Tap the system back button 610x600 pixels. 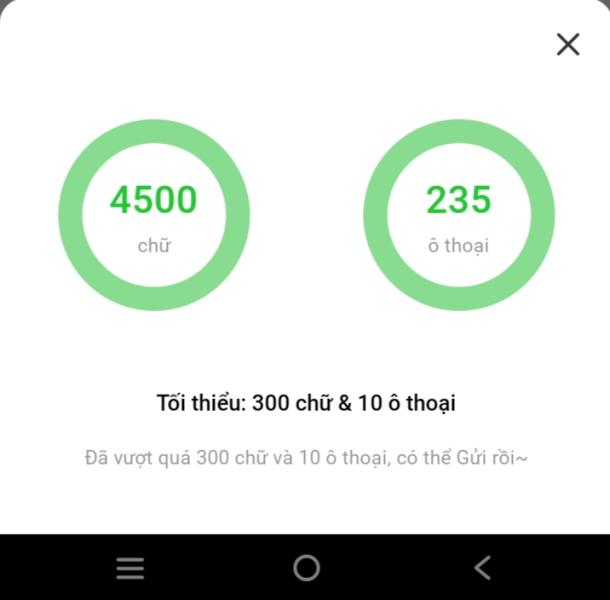[x=482, y=568]
